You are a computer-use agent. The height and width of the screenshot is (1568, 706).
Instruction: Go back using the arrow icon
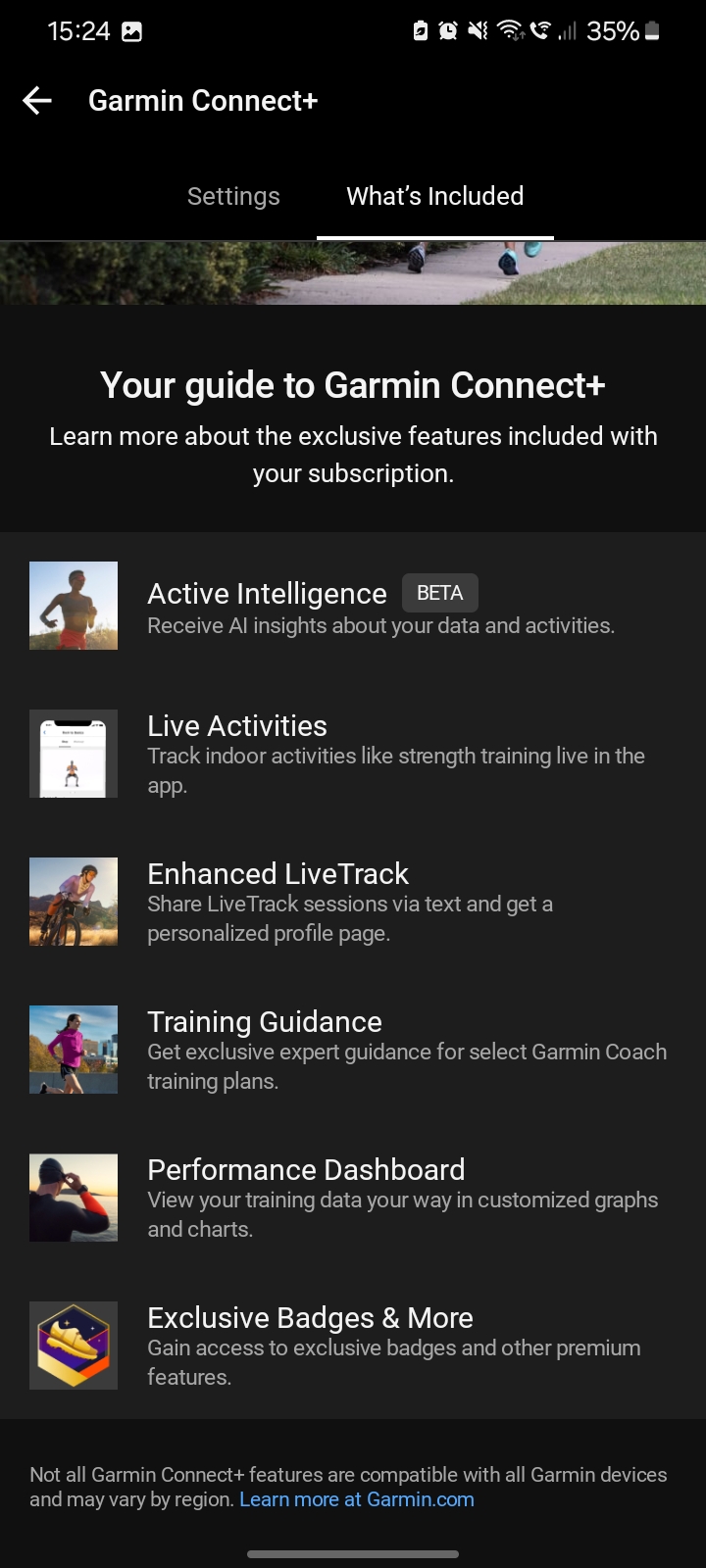coord(37,100)
